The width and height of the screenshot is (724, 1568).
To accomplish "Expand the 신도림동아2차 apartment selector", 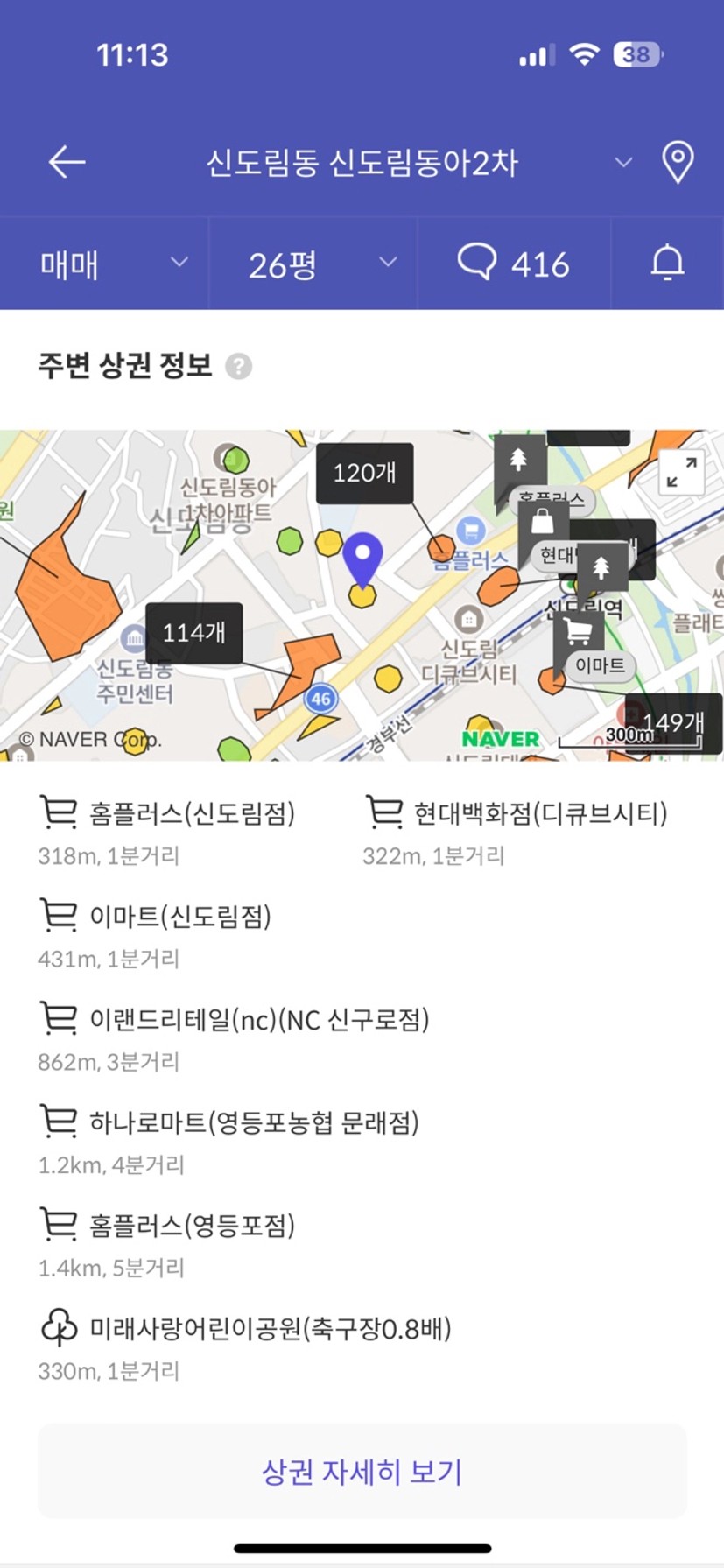I will point(622,163).
